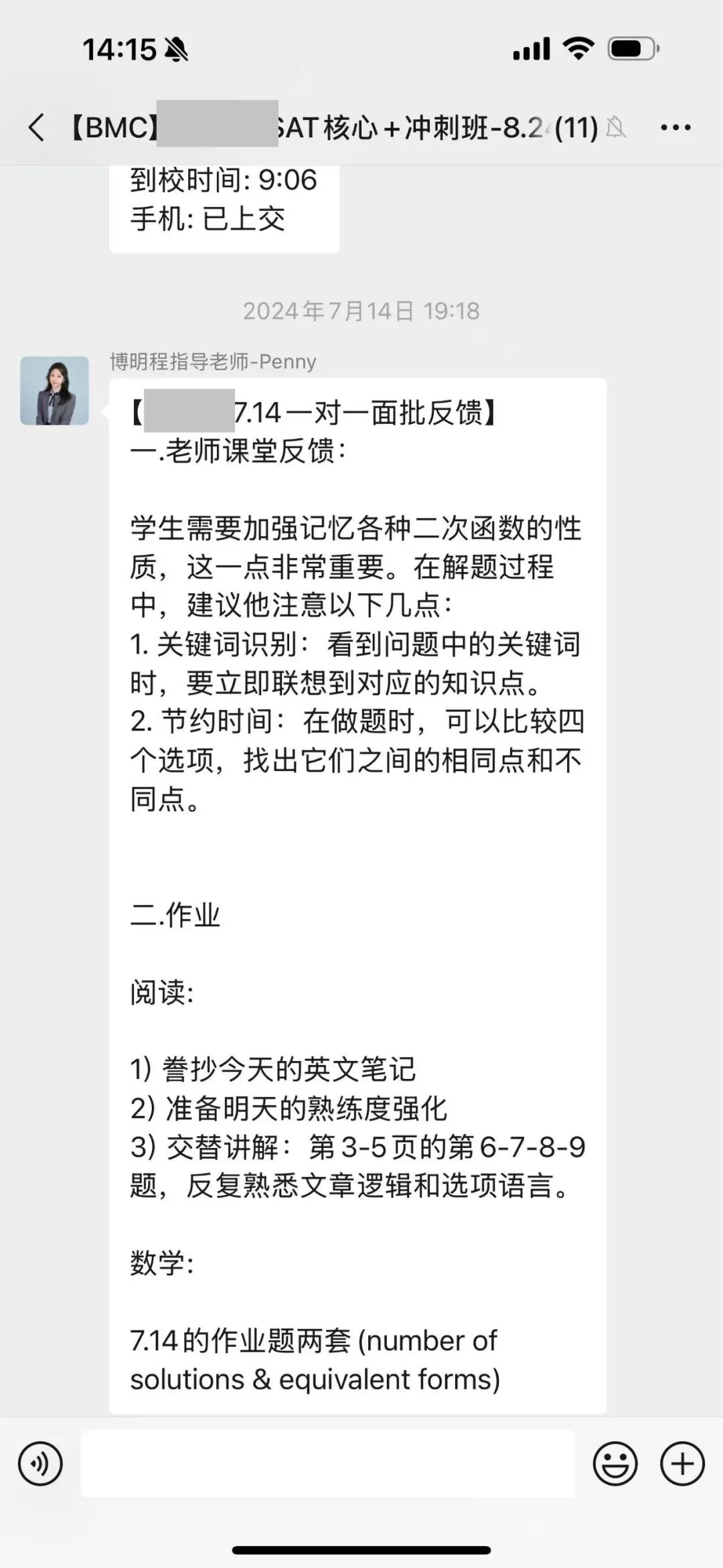This screenshot has height=1568, width=723.
Task: Open the emoji sticker panel
Action: (615, 1464)
